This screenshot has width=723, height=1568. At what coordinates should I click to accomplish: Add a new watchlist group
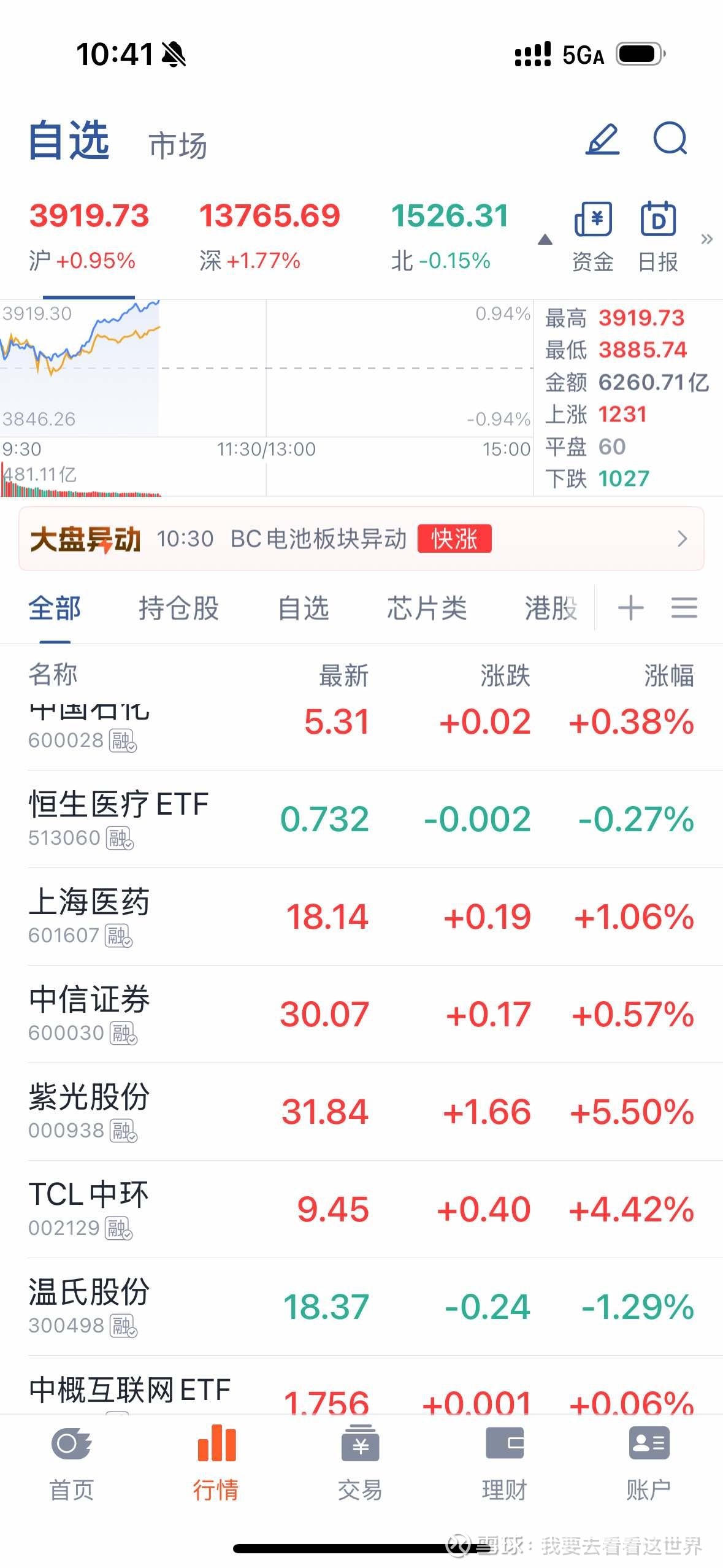[x=630, y=609]
